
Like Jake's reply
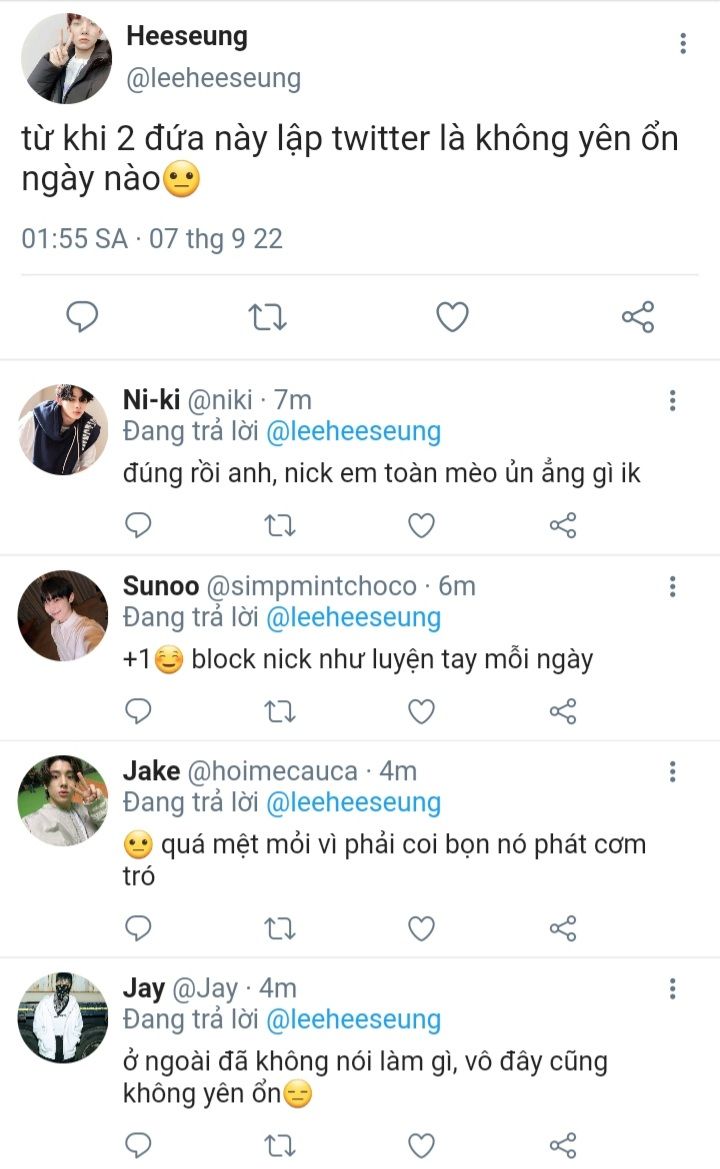click(x=422, y=928)
